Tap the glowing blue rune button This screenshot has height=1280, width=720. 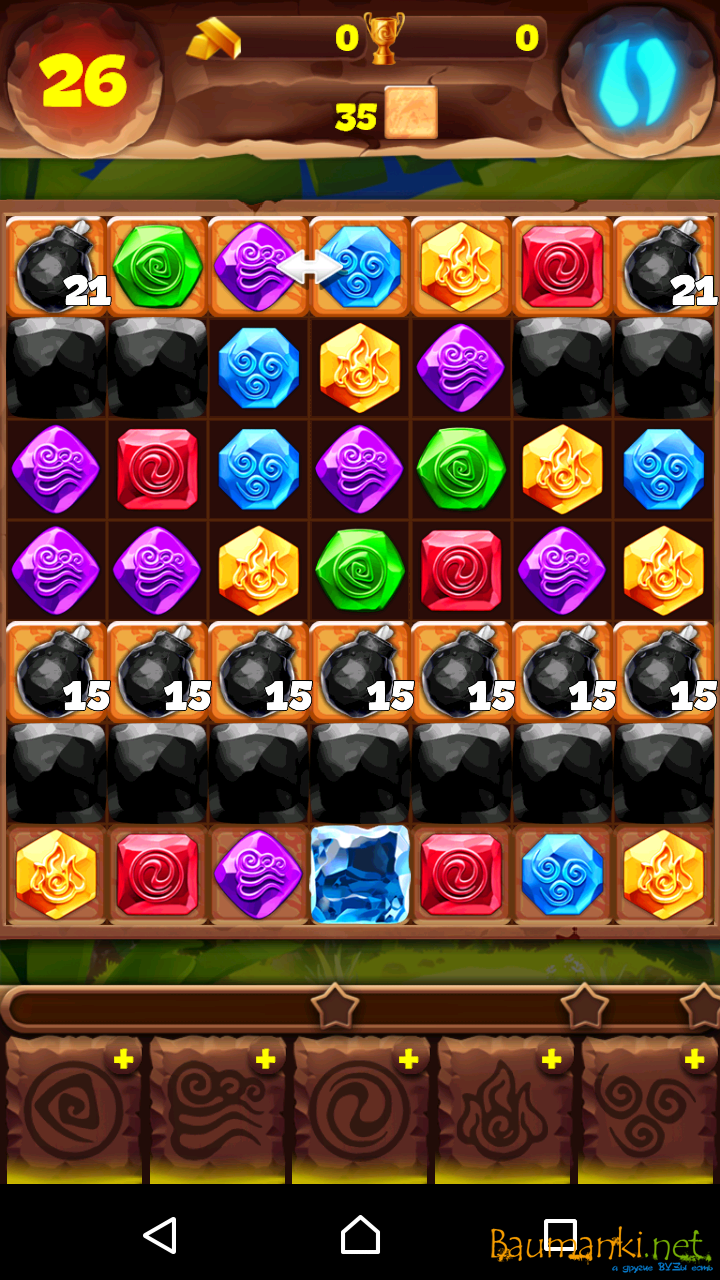pos(637,80)
